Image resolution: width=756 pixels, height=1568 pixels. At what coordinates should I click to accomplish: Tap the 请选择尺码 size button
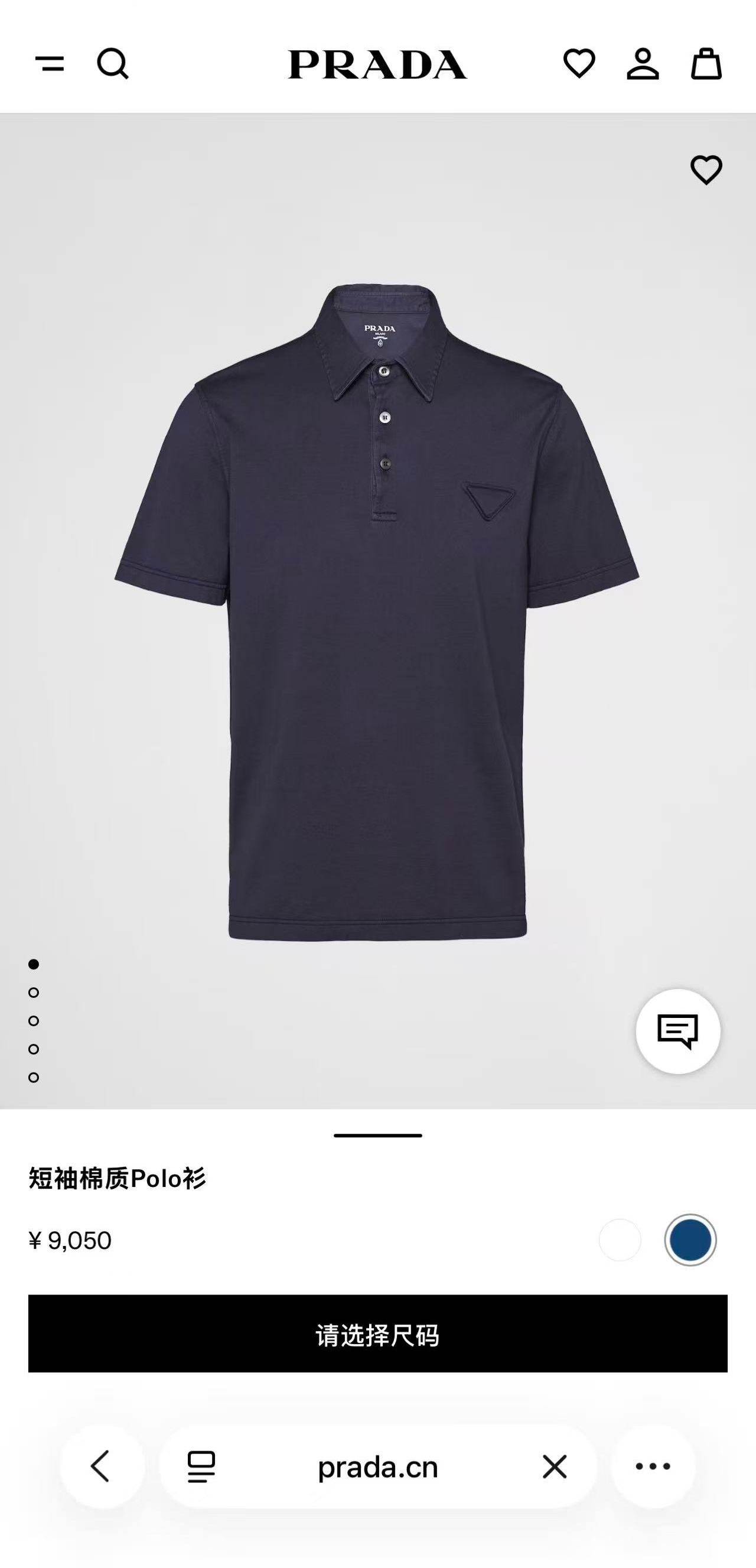(x=377, y=1333)
